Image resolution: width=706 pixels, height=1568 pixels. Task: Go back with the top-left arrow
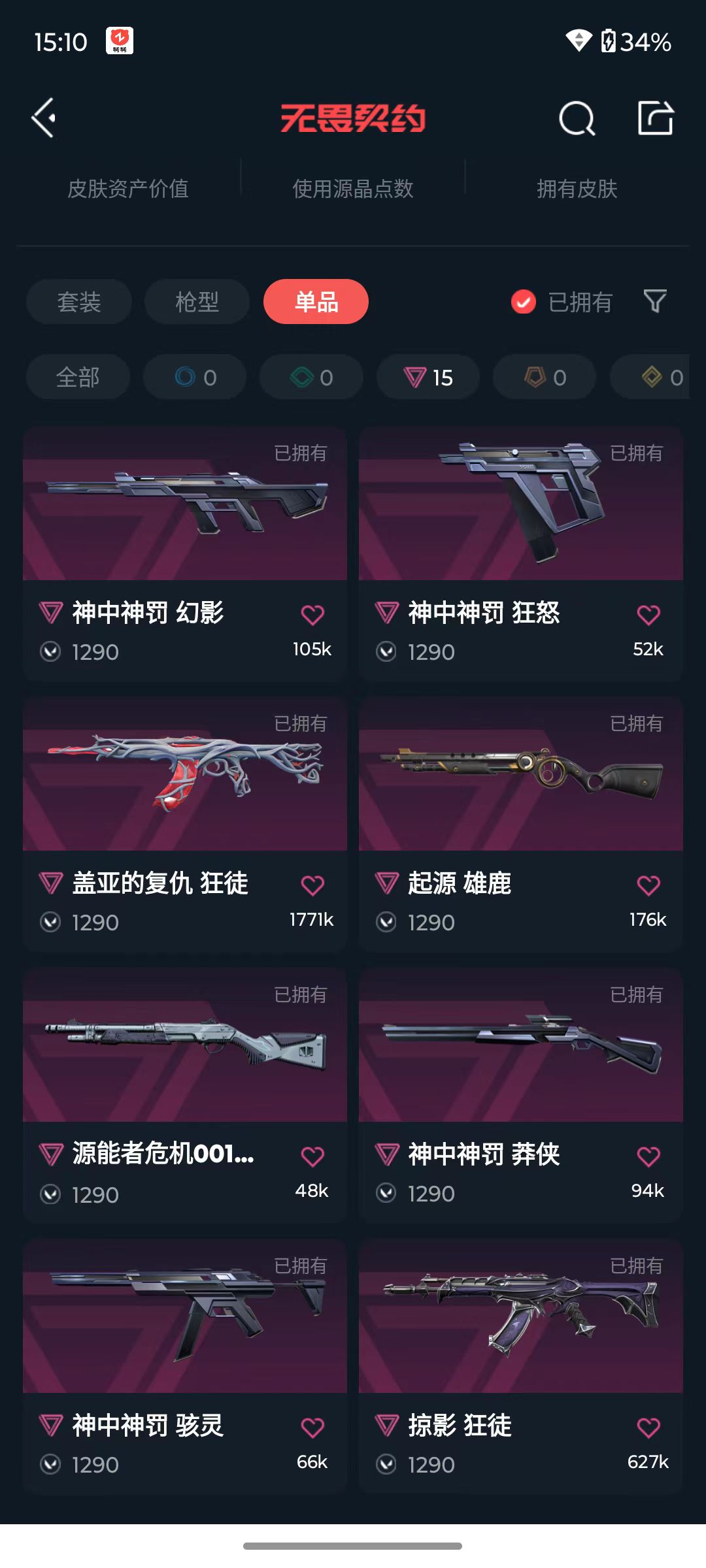tap(44, 118)
